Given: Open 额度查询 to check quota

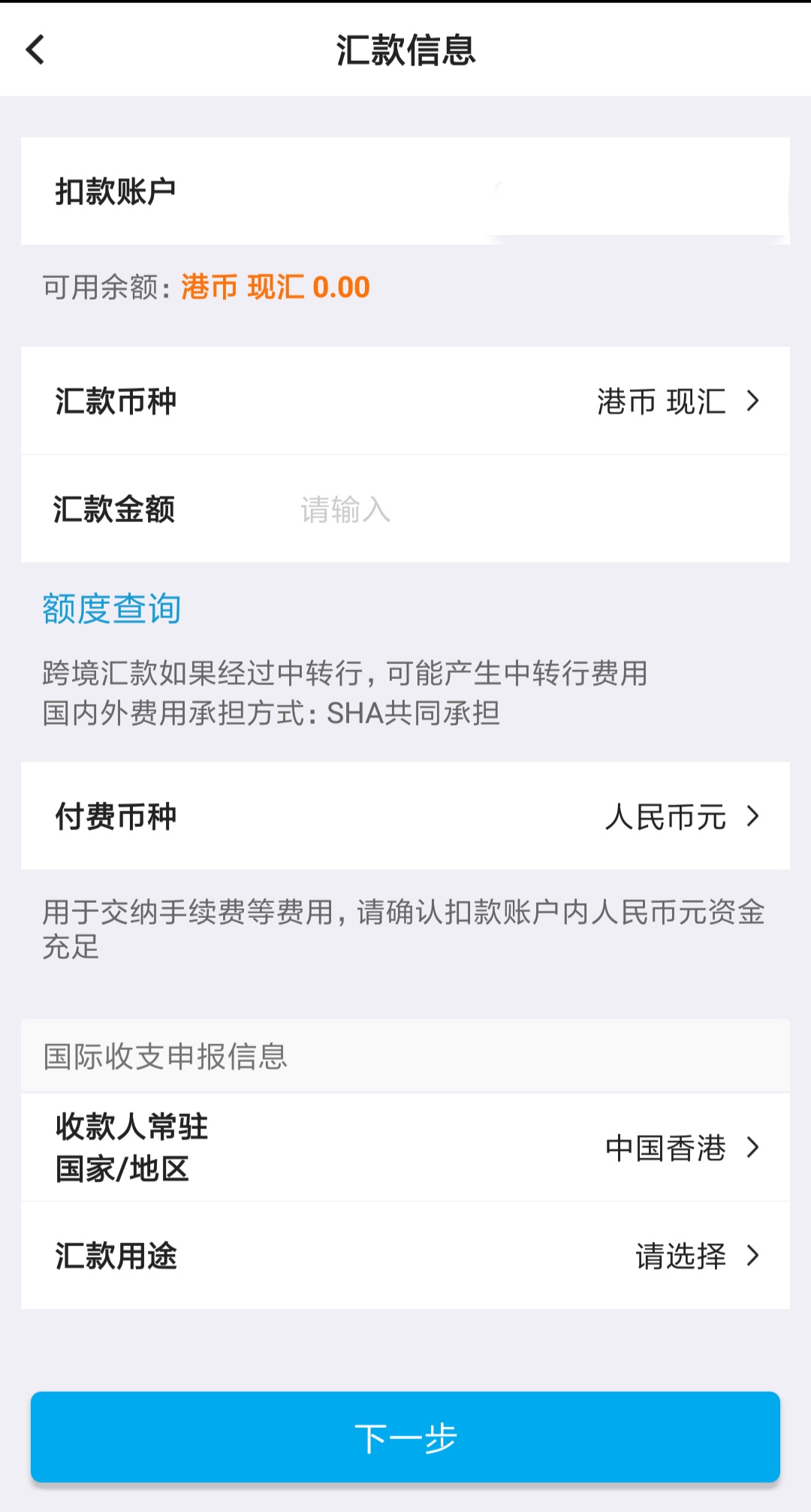Looking at the screenshot, I should 110,608.
